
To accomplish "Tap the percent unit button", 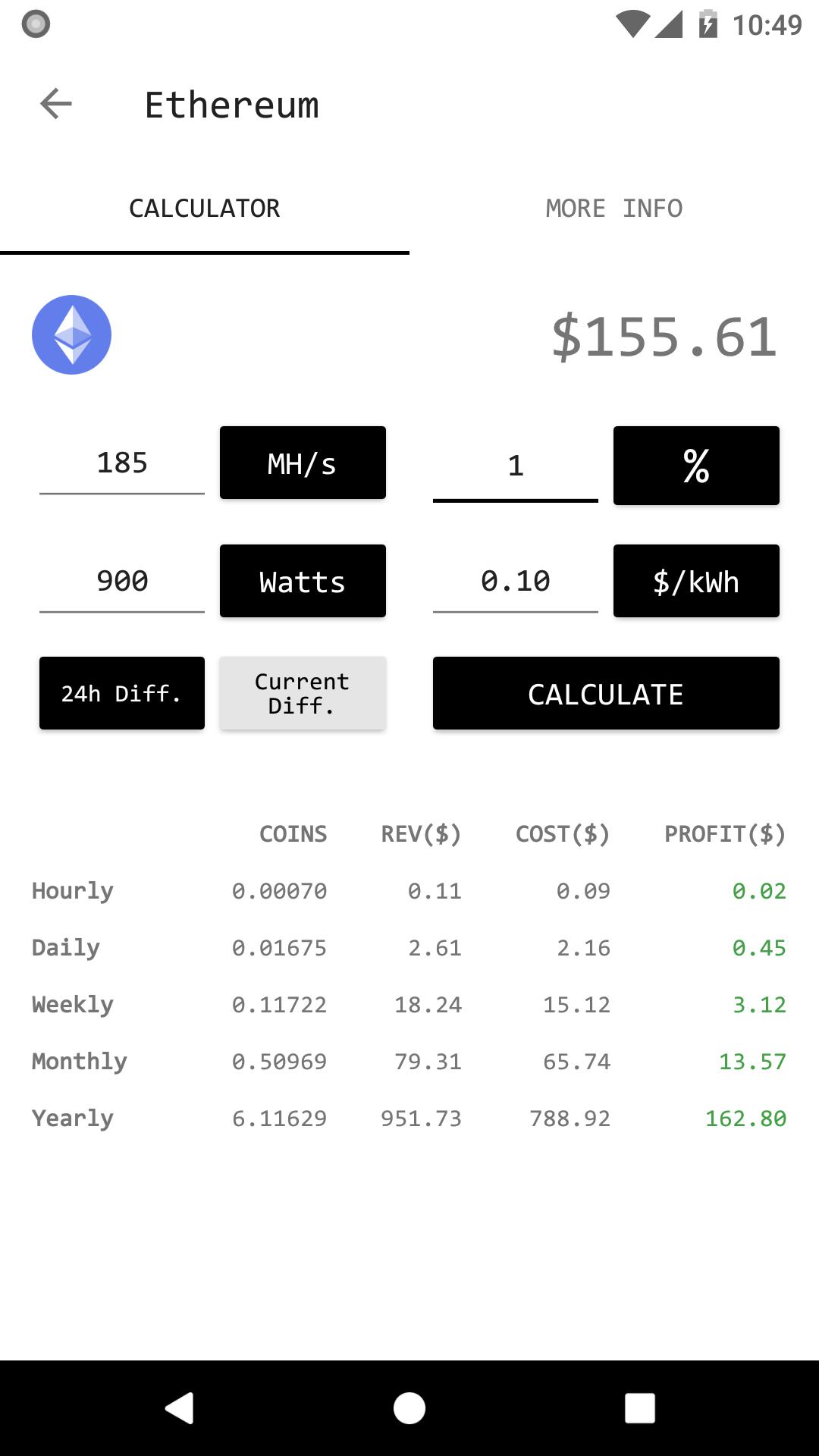I will click(x=696, y=465).
